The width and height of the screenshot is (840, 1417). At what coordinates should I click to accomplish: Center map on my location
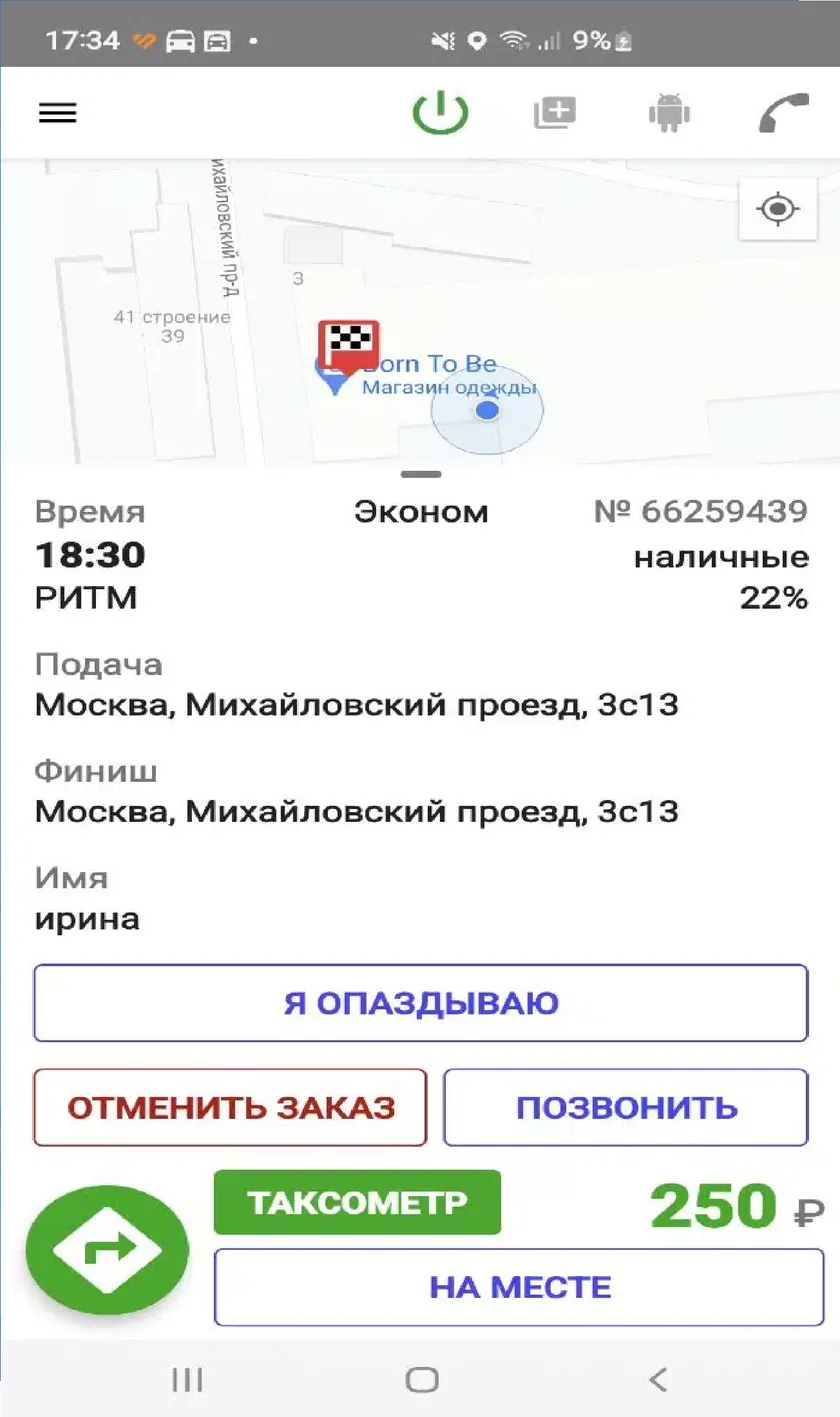(778, 209)
